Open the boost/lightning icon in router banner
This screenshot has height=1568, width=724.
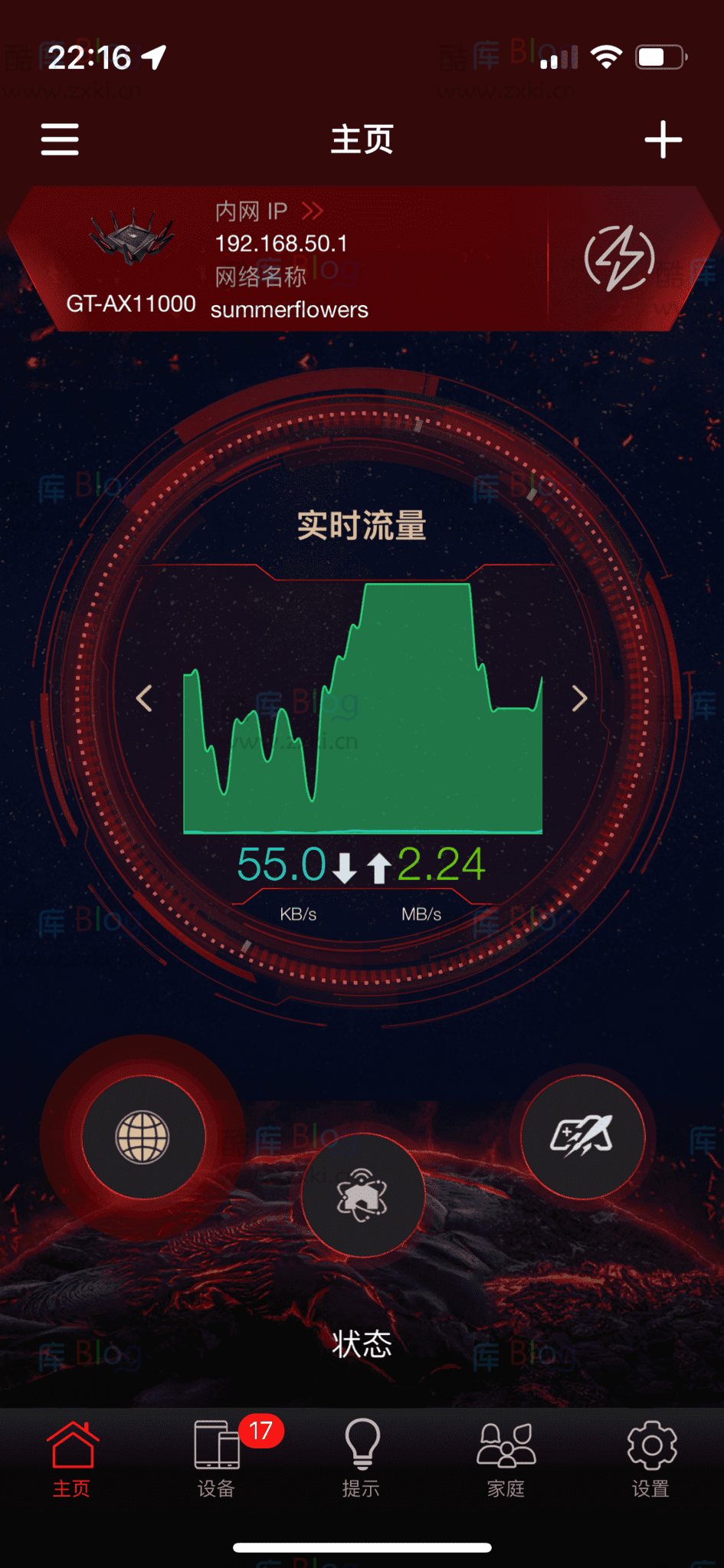621,259
